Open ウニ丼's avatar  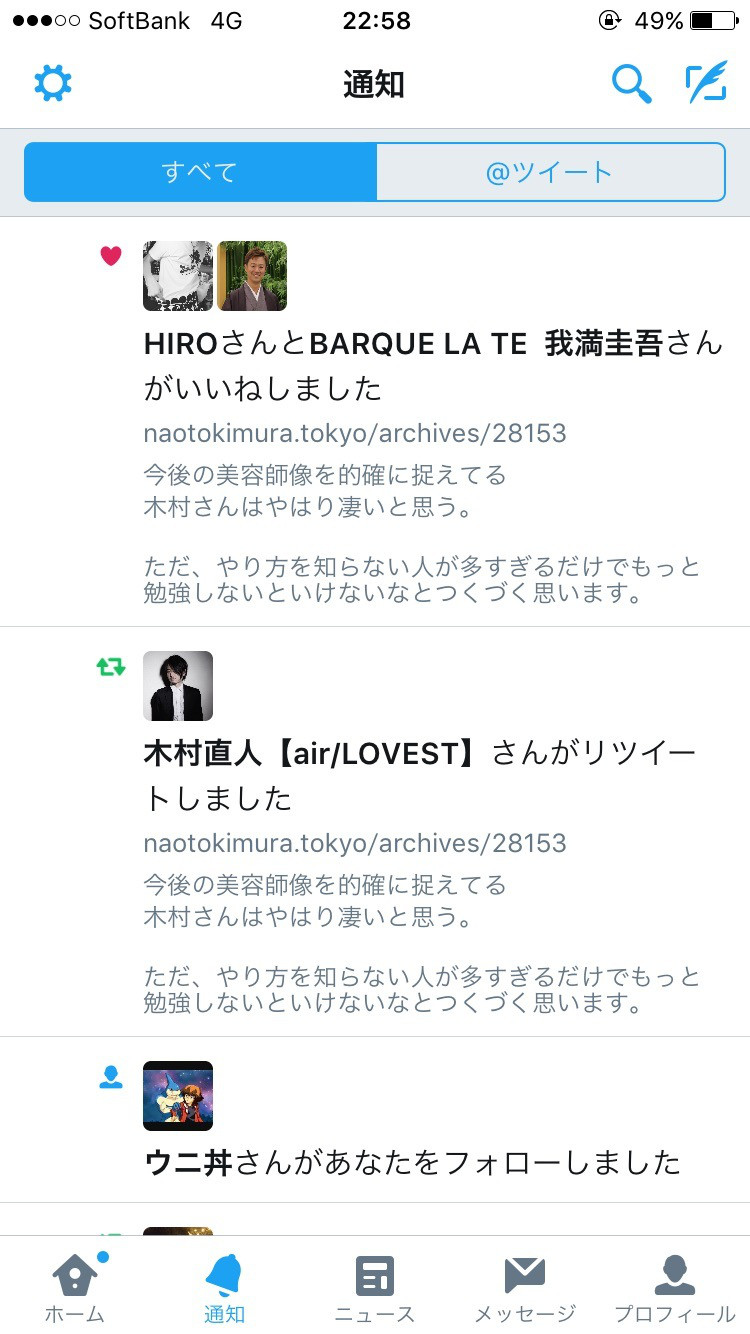[178, 1096]
